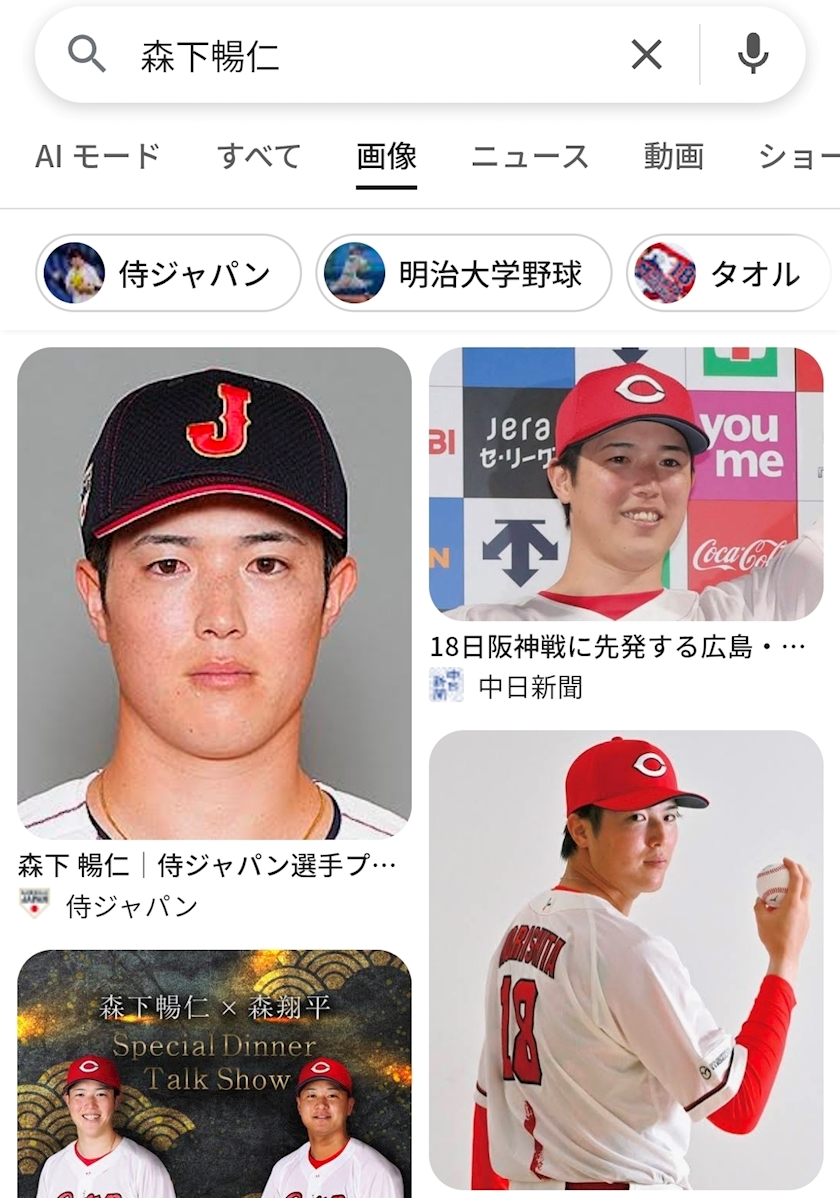Filter images by 侍ジャパン chip
The width and height of the screenshot is (840, 1198).
pos(168,273)
